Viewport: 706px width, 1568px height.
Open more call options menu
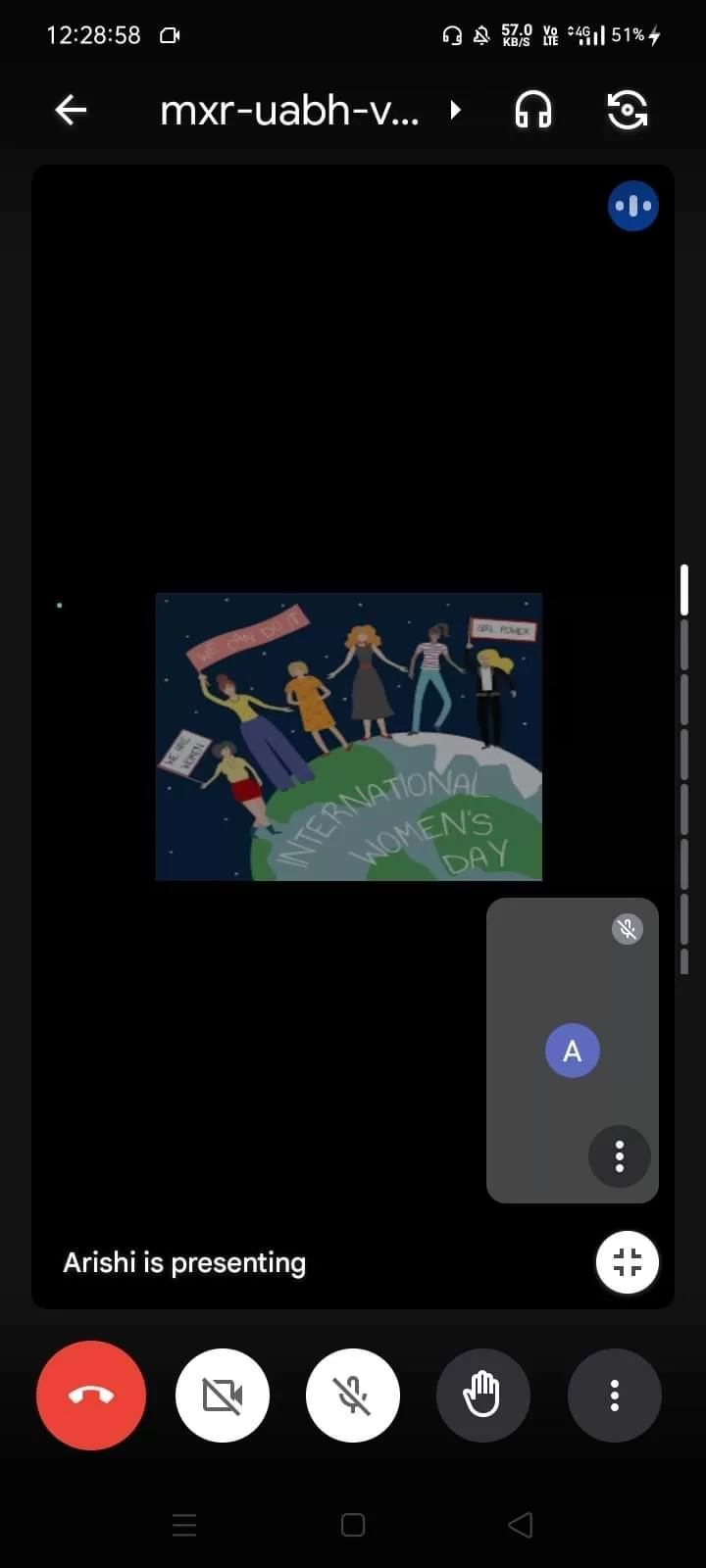click(x=615, y=1395)
